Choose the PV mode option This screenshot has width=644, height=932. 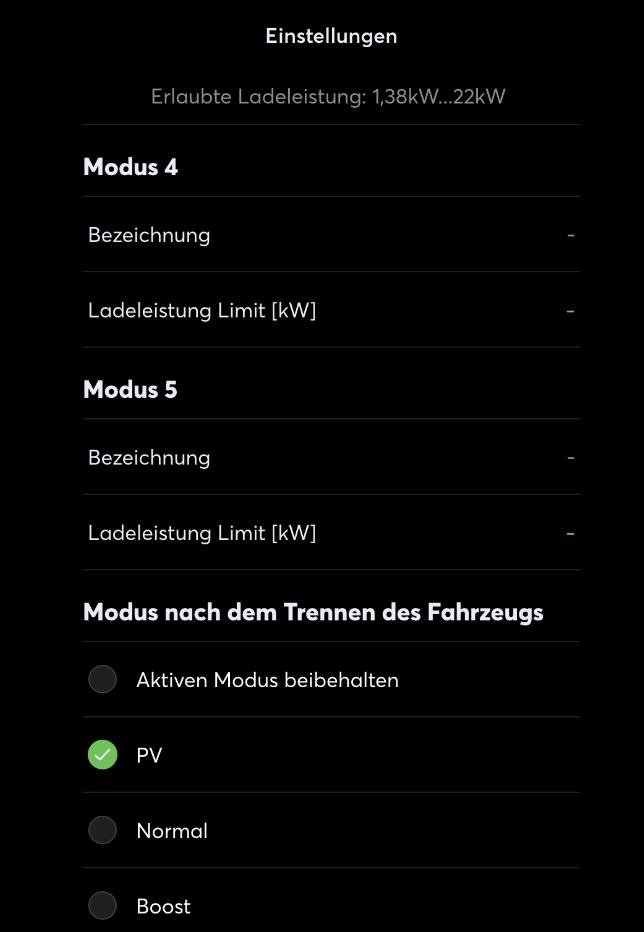click(x=103, y=755)
